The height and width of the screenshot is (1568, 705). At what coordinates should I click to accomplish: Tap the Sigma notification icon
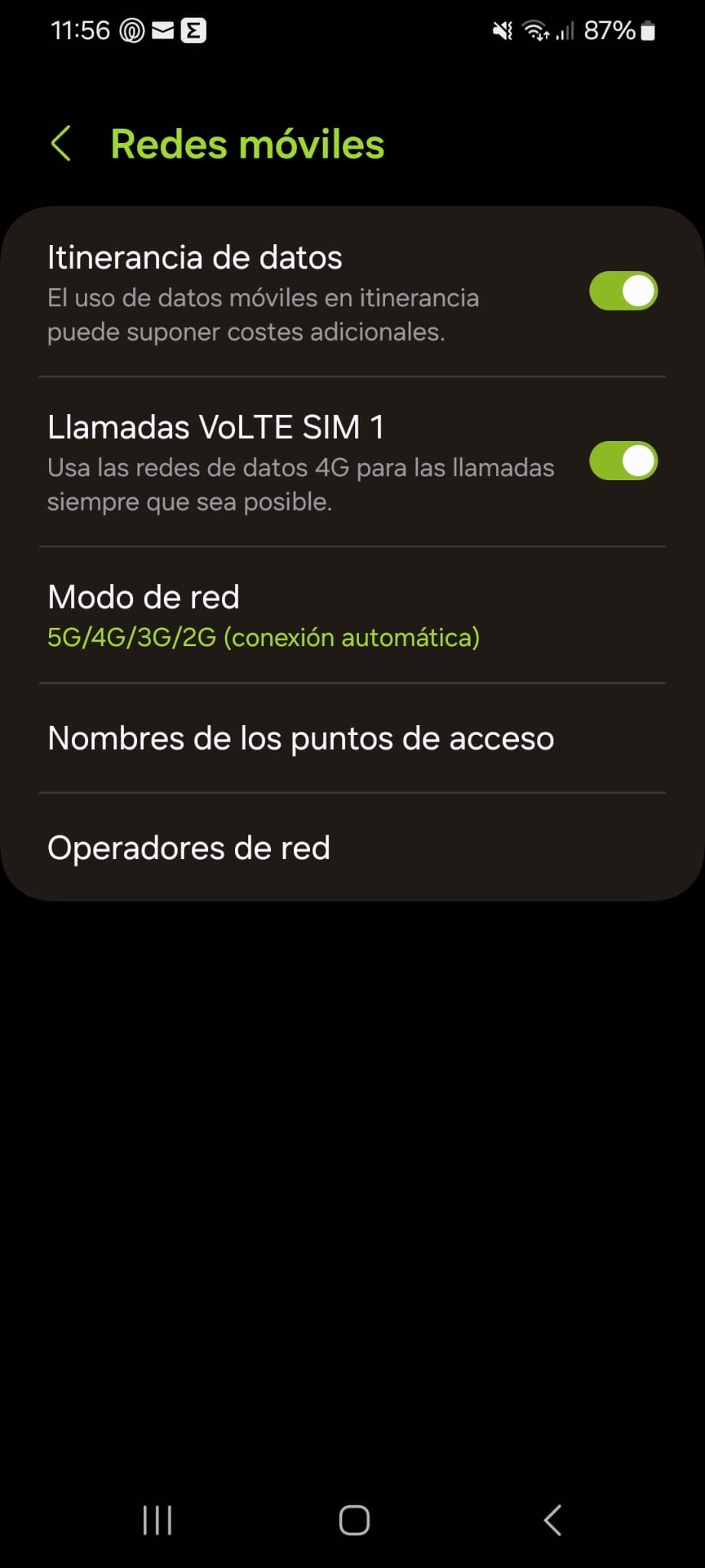pyautogui.click(x=196, y=31)
